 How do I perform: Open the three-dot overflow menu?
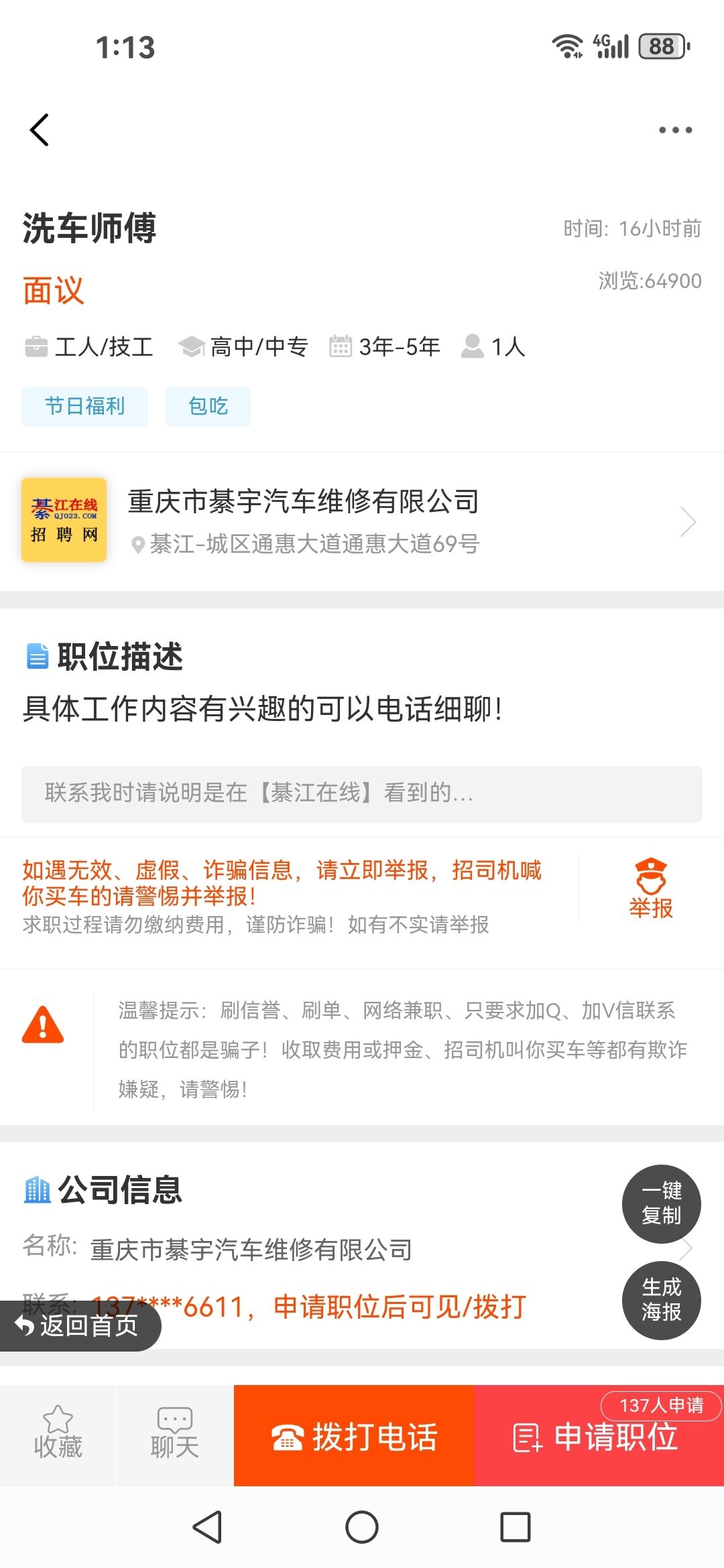(x=675, y=130)
